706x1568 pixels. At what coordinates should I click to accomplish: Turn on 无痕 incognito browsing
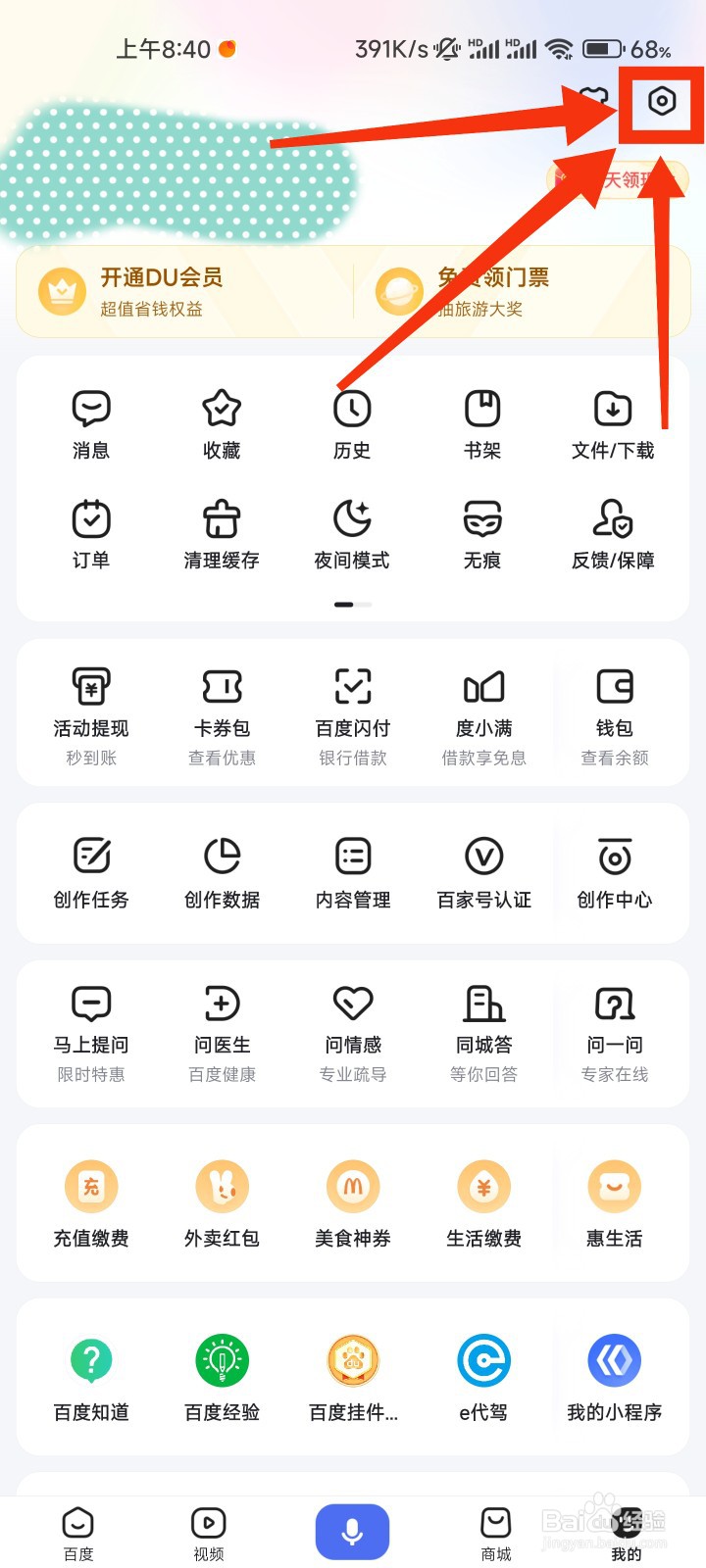(x=482, y=534)
